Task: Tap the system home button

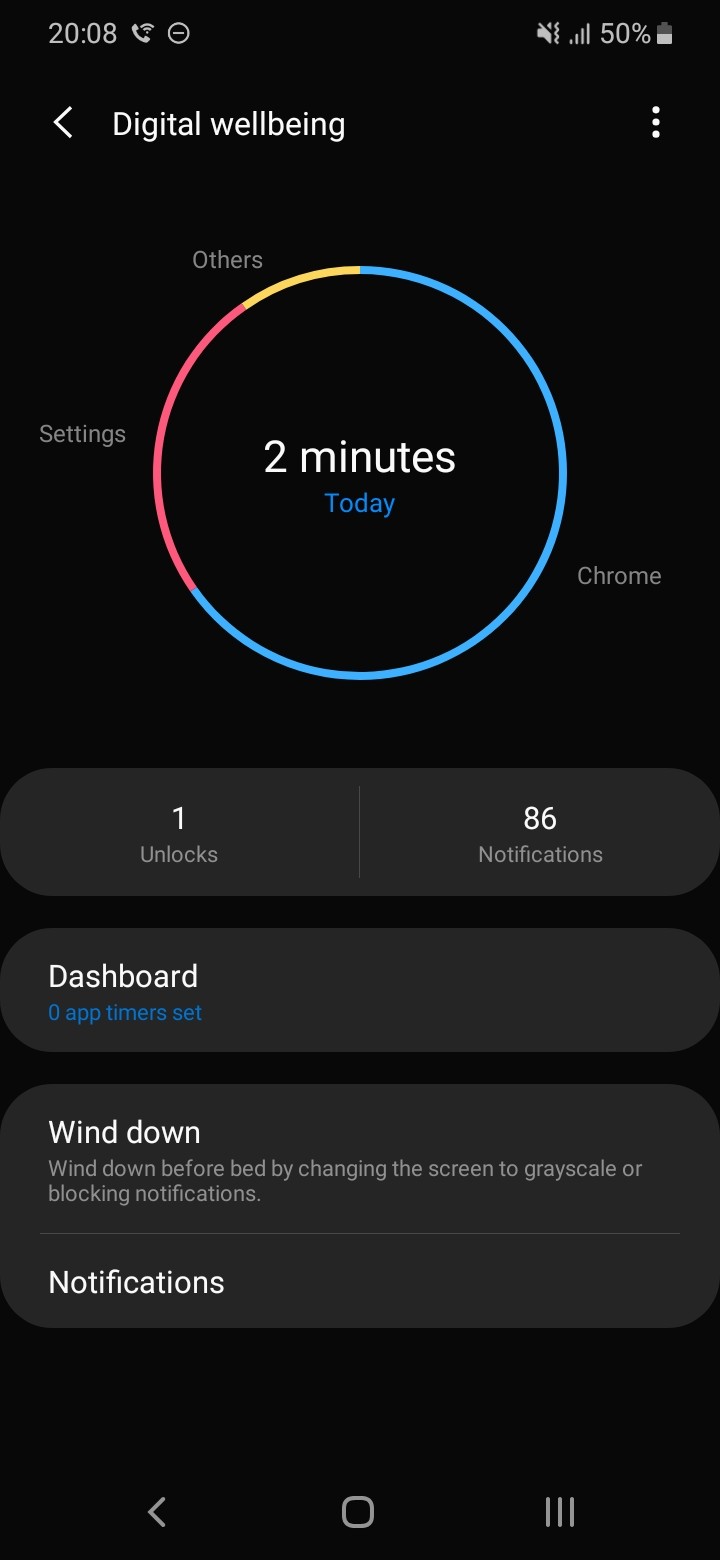Action: pyautogui.click(x=358, y=1511)
